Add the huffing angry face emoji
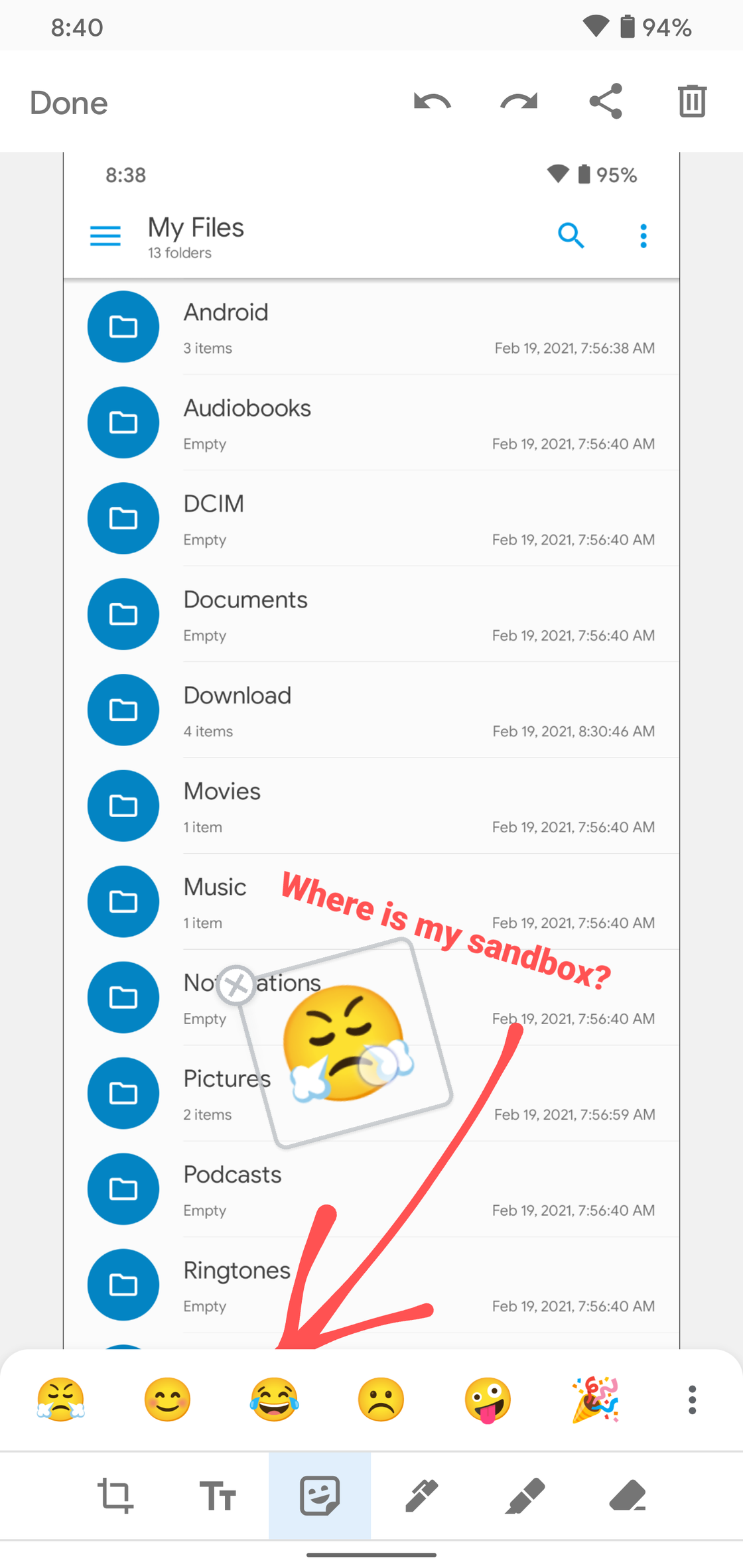Image resolution: width=743 pixels, height=1568 pixels. click(x=61, y=1400)
